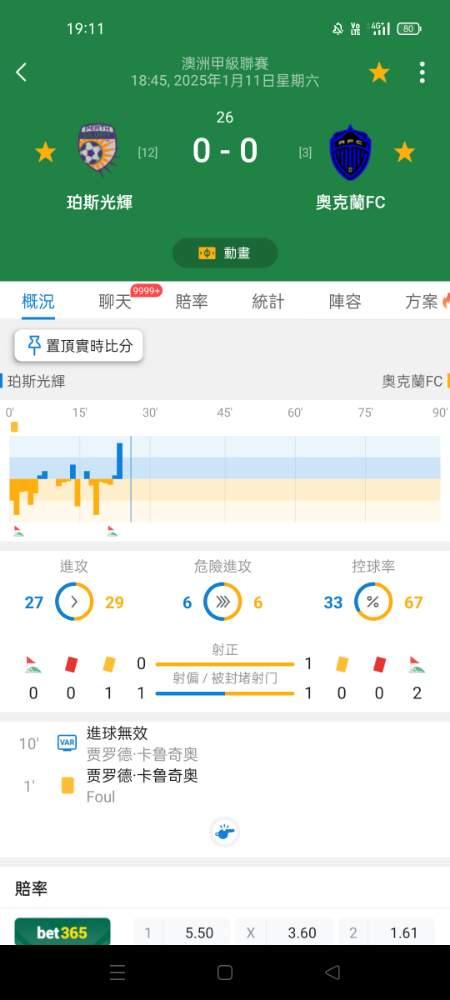Select the away win odds 1.61

[x=386, y=933]
